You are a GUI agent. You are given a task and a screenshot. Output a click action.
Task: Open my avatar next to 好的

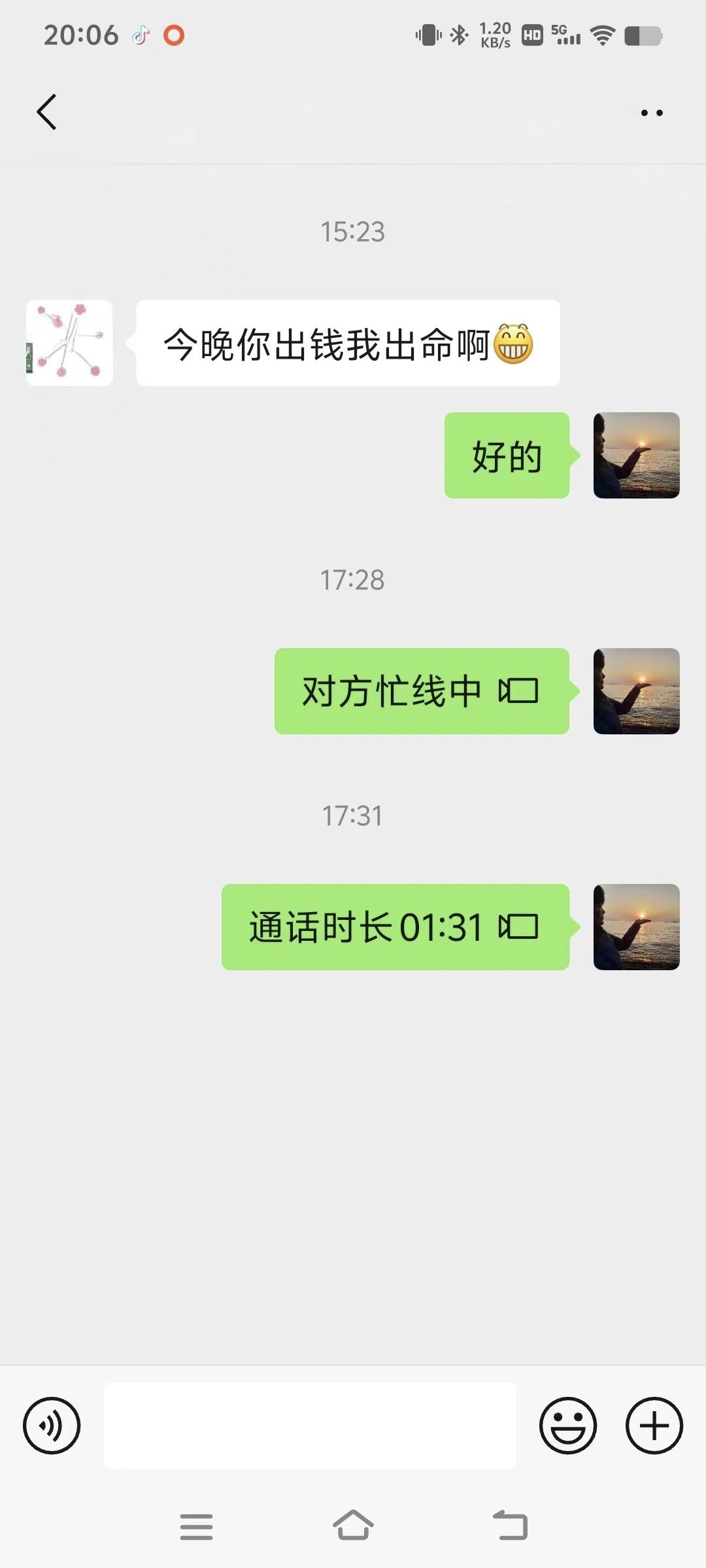tap(637, 455)
